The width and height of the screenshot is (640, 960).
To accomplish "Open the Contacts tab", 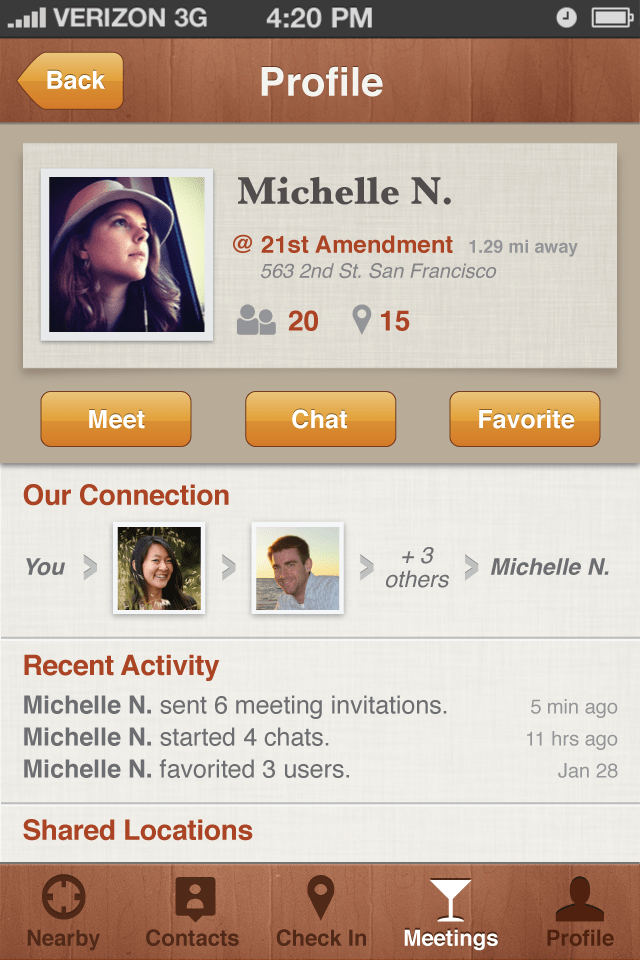I will 192,912.
